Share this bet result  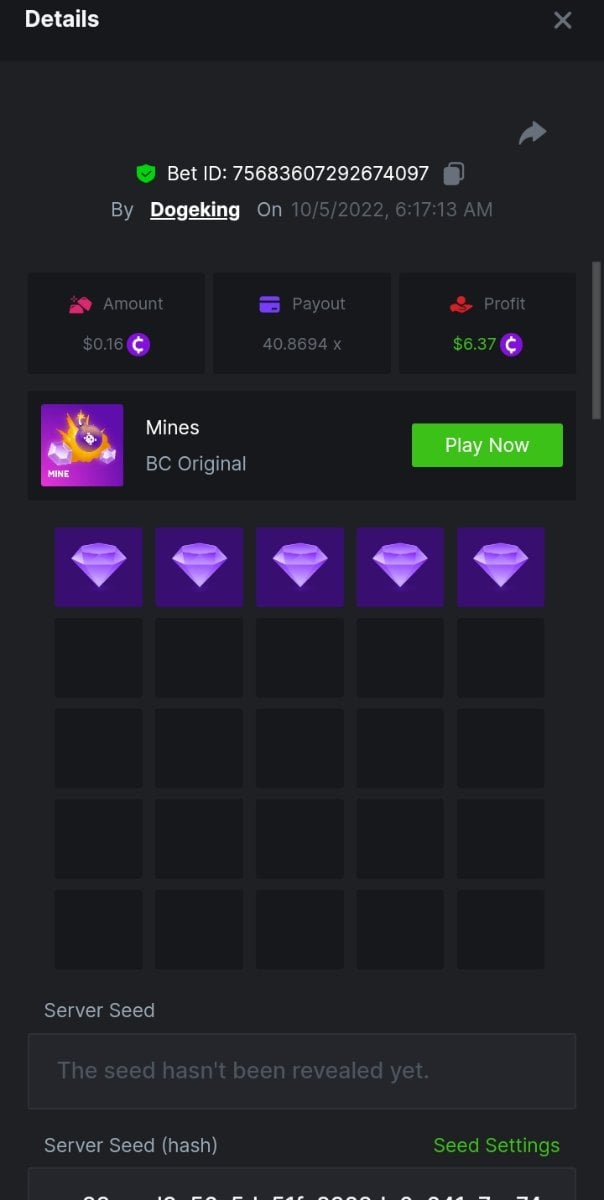pos(532,133)
